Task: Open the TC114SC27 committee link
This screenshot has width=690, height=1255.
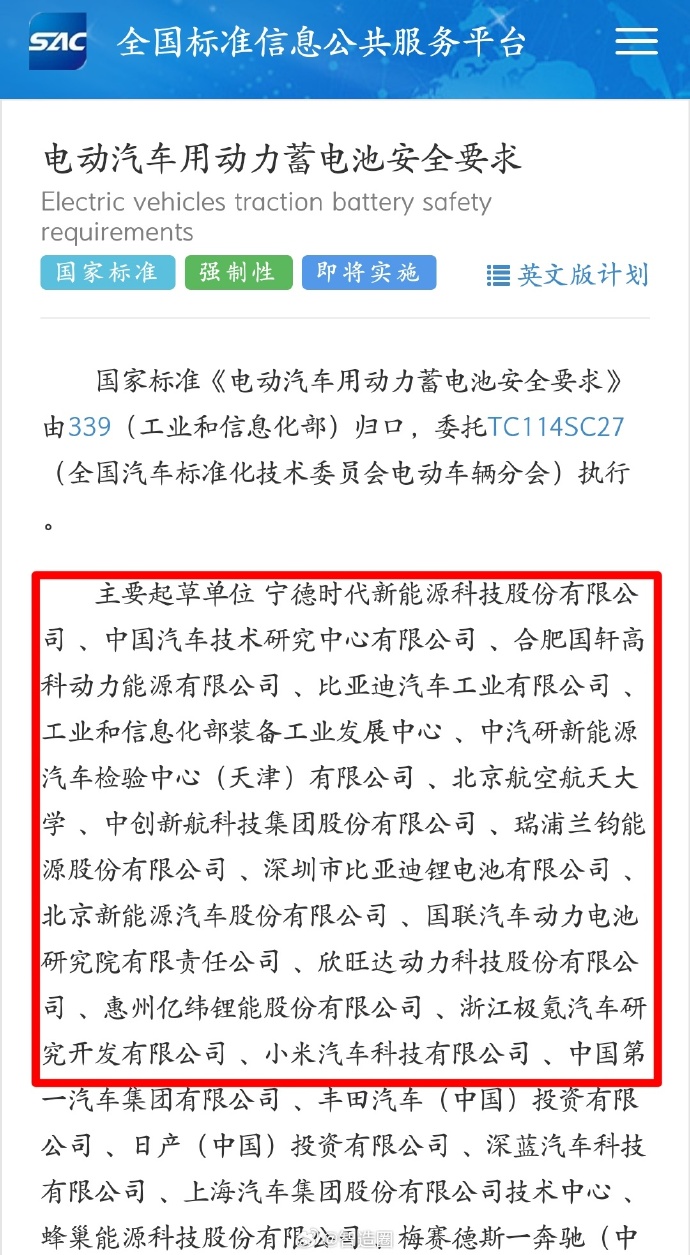Action: point(556,427)
